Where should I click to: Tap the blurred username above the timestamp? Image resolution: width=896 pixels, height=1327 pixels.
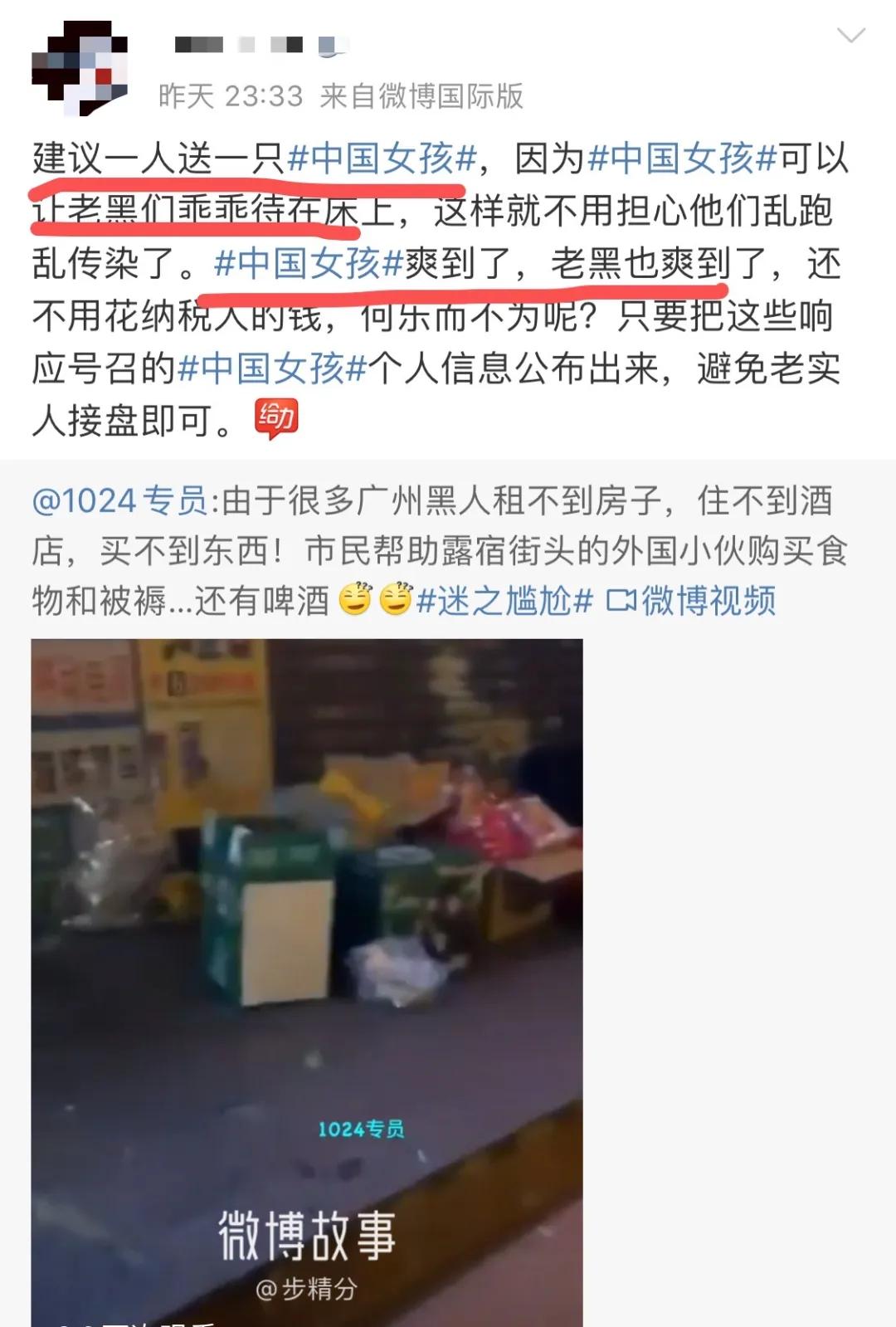(257, 46)
